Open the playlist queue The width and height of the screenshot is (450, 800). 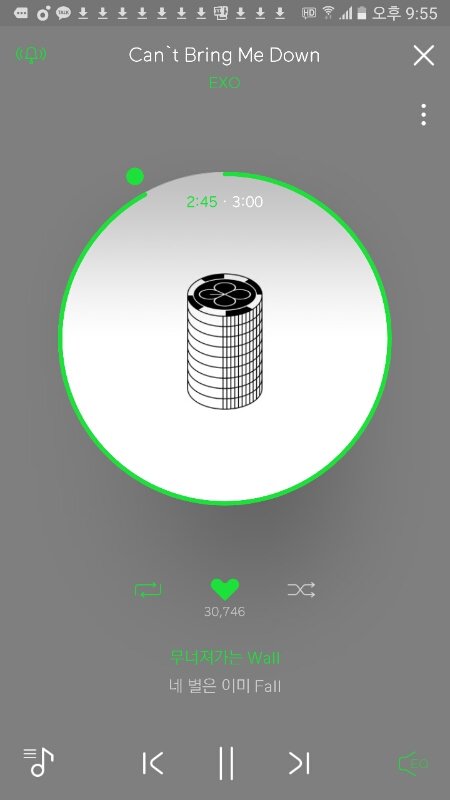(x=39, y=762)
